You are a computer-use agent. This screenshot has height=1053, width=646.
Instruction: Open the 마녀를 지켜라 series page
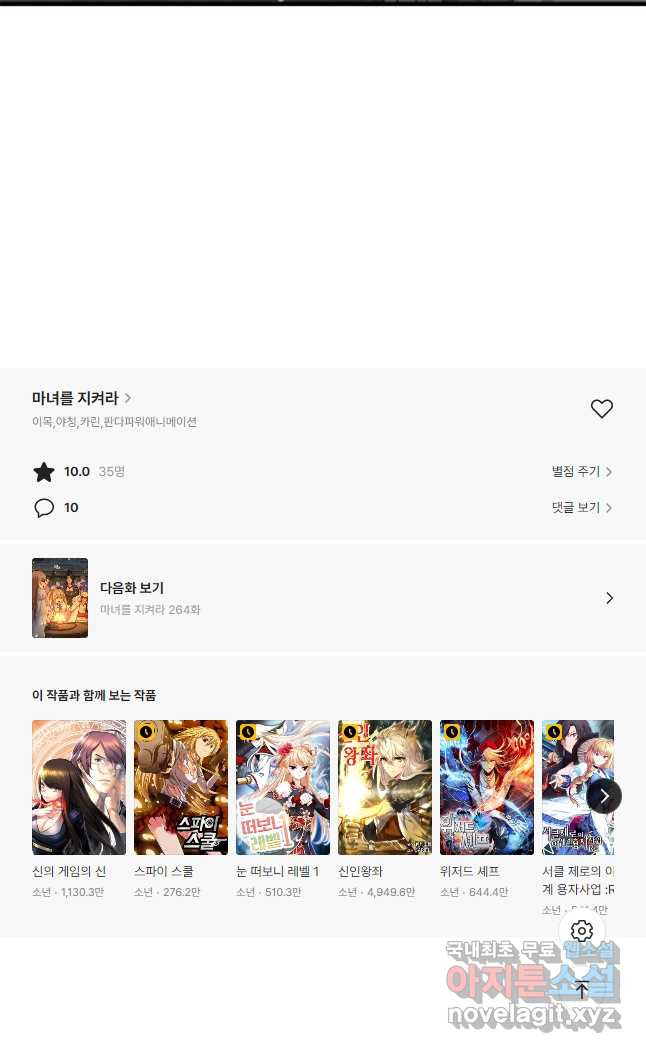click(x=82, y=398)
